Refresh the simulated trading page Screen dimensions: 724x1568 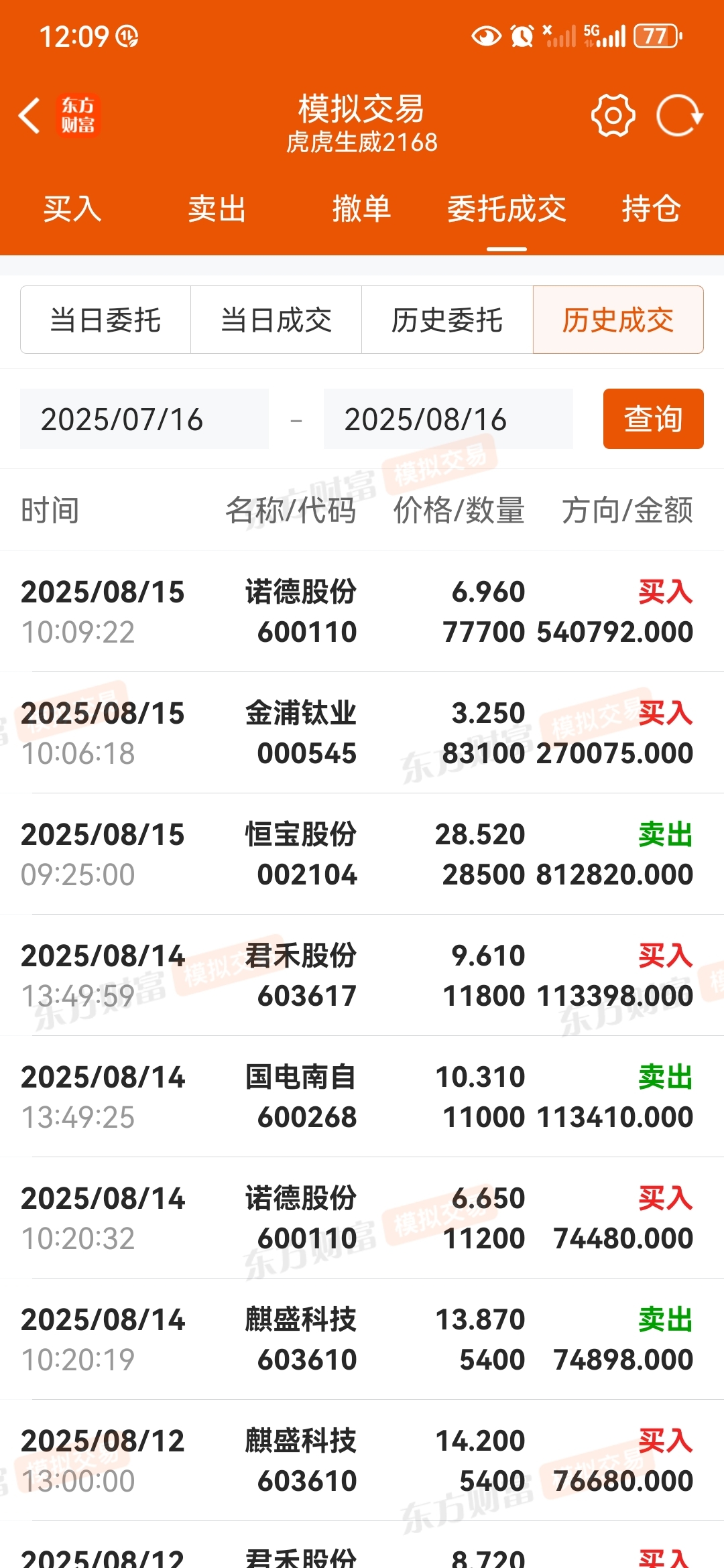coord(679,116)
